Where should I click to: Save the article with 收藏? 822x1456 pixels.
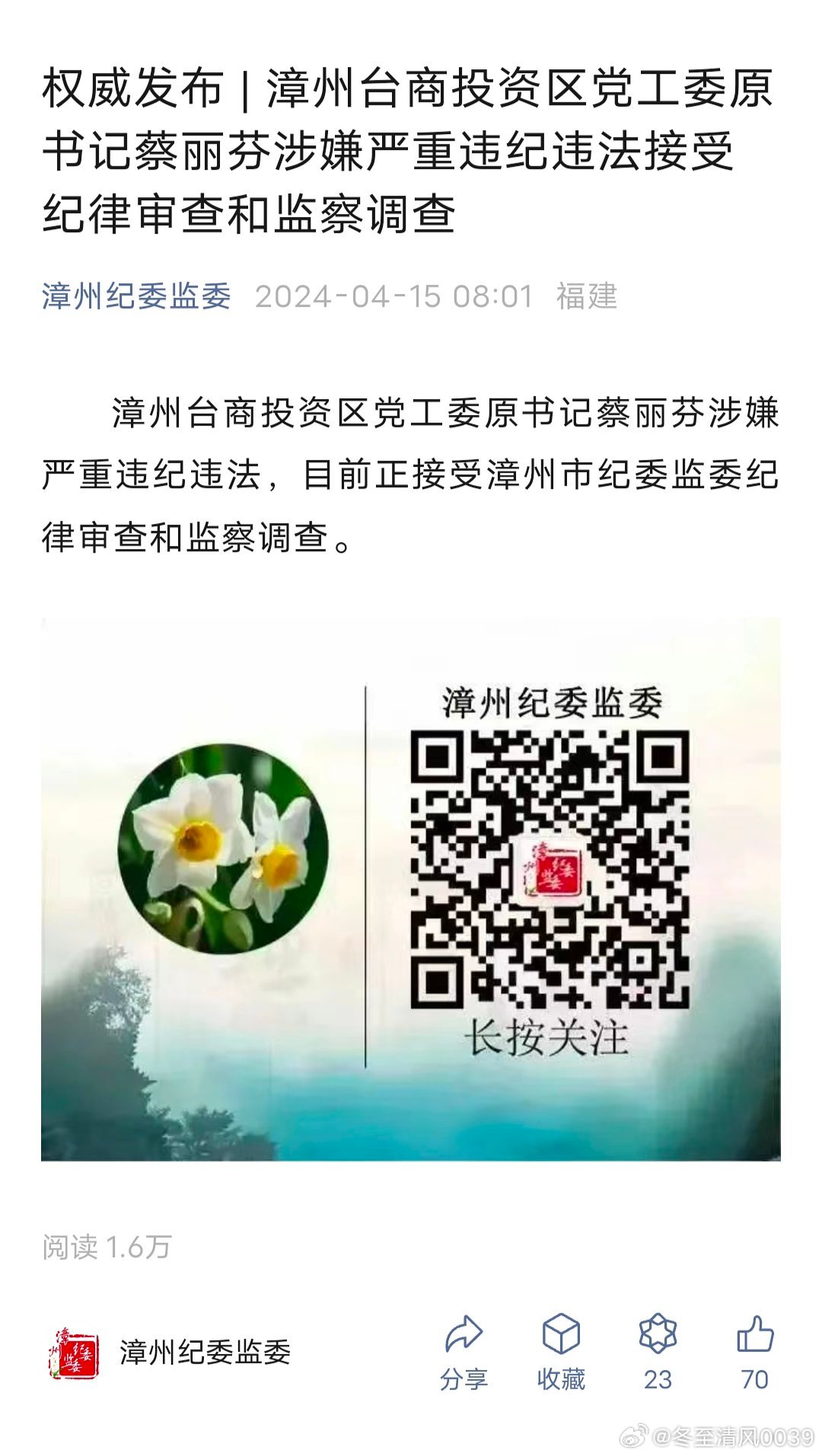[561, 1353]
